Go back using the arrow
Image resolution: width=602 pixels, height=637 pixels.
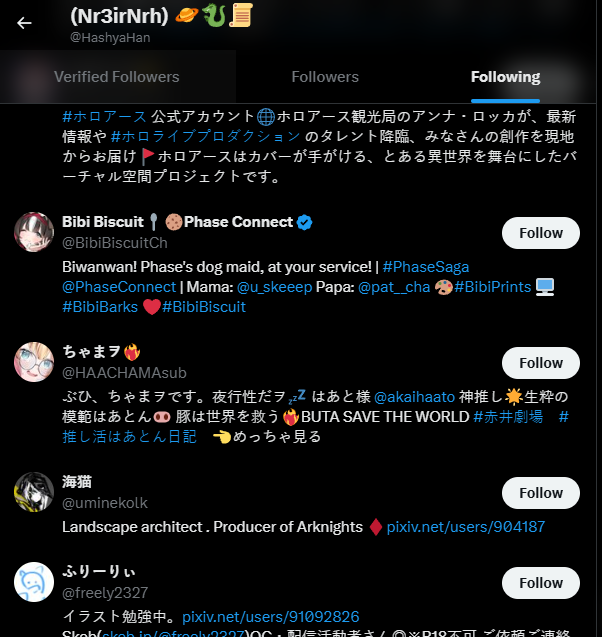[24, 22]
